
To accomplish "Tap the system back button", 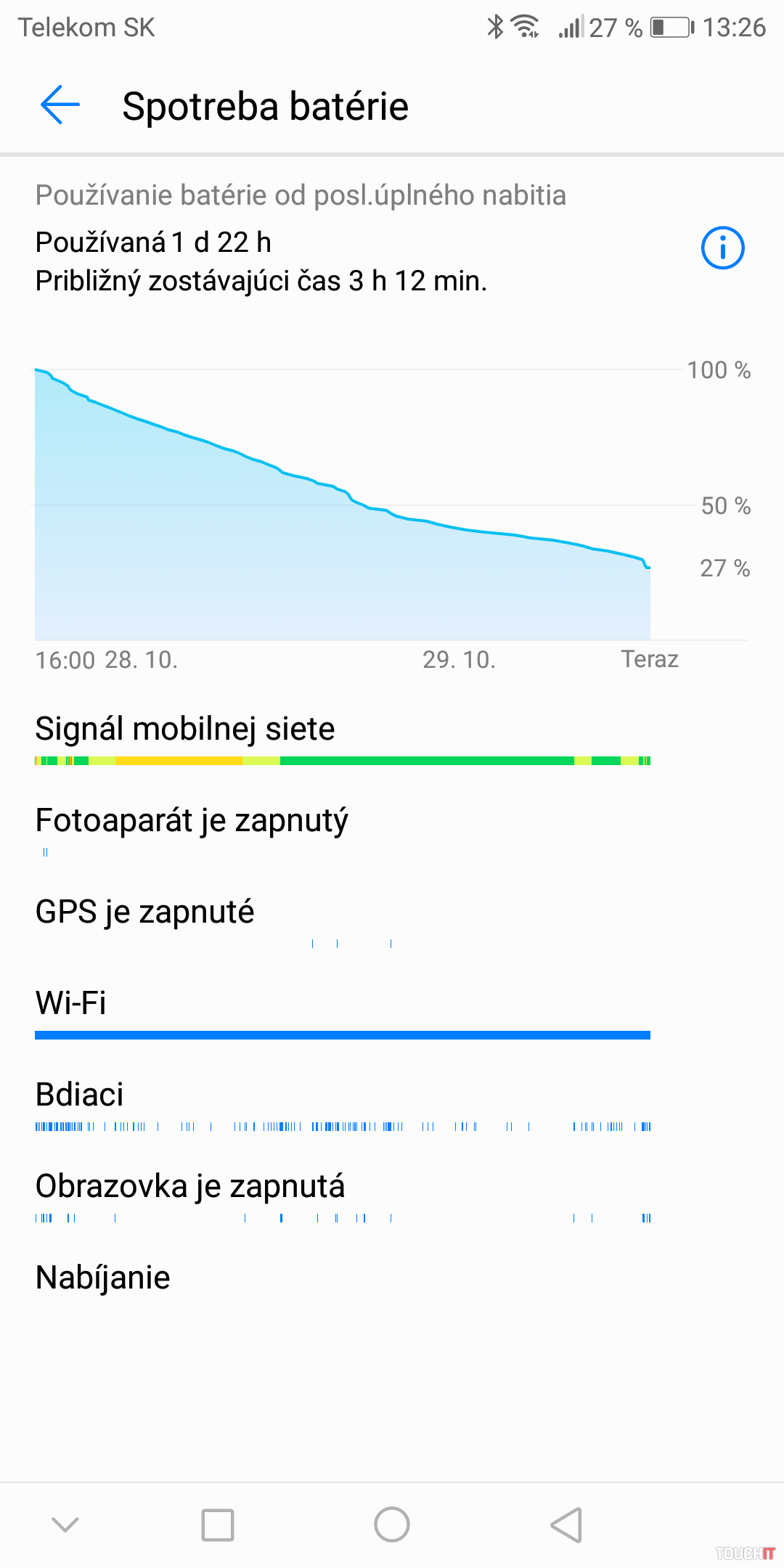I will tap(566, 1524).
